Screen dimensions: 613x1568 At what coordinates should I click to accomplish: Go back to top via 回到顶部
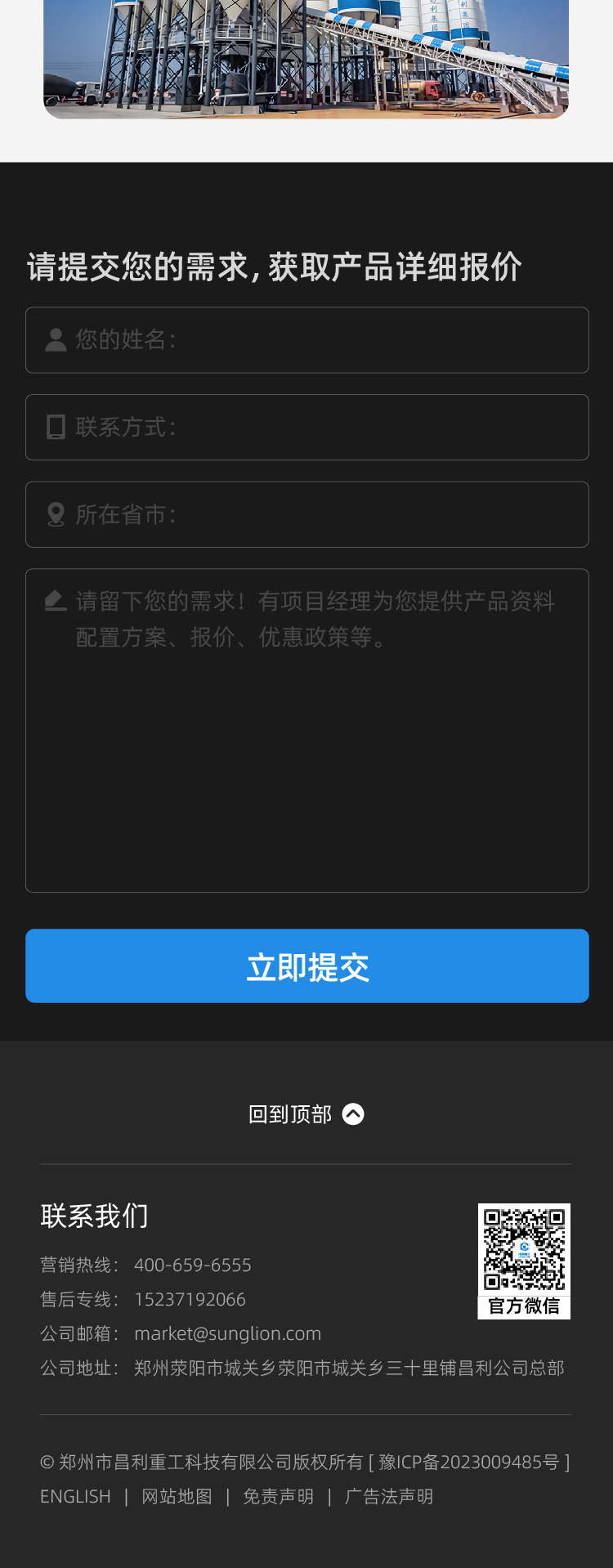click(306, 1114)
